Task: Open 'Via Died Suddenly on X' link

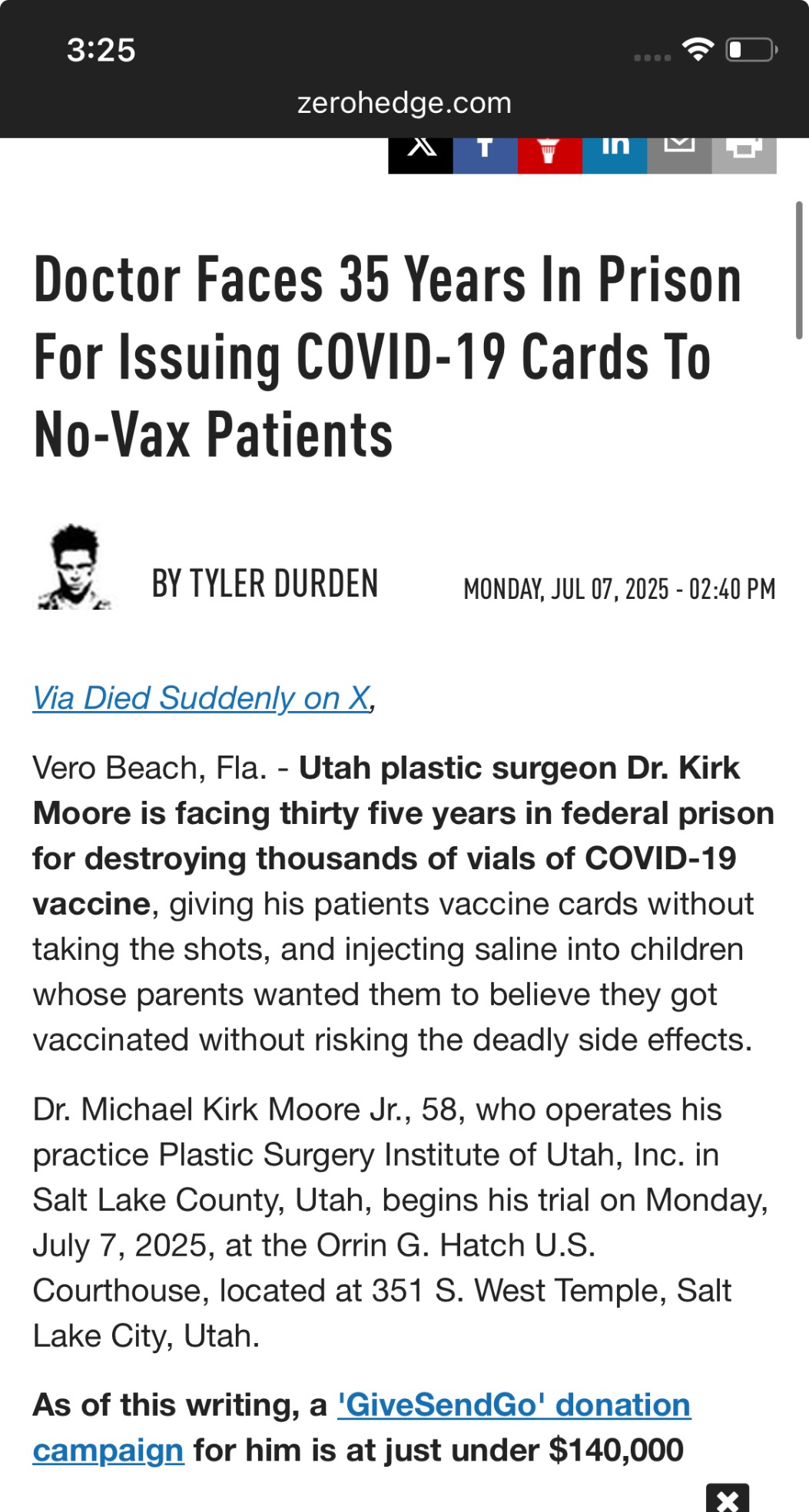Action: tap(201, 698)
